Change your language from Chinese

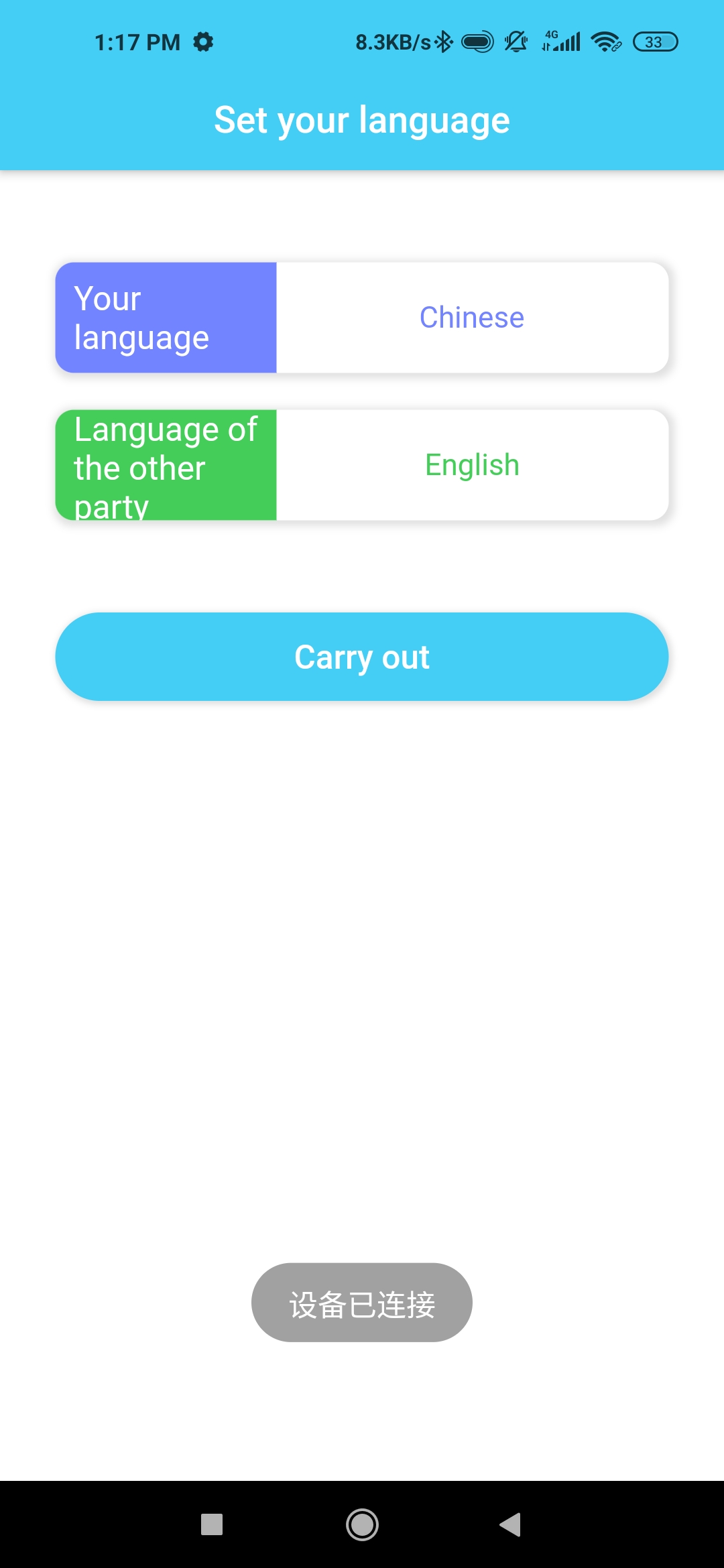click(472, 318)
